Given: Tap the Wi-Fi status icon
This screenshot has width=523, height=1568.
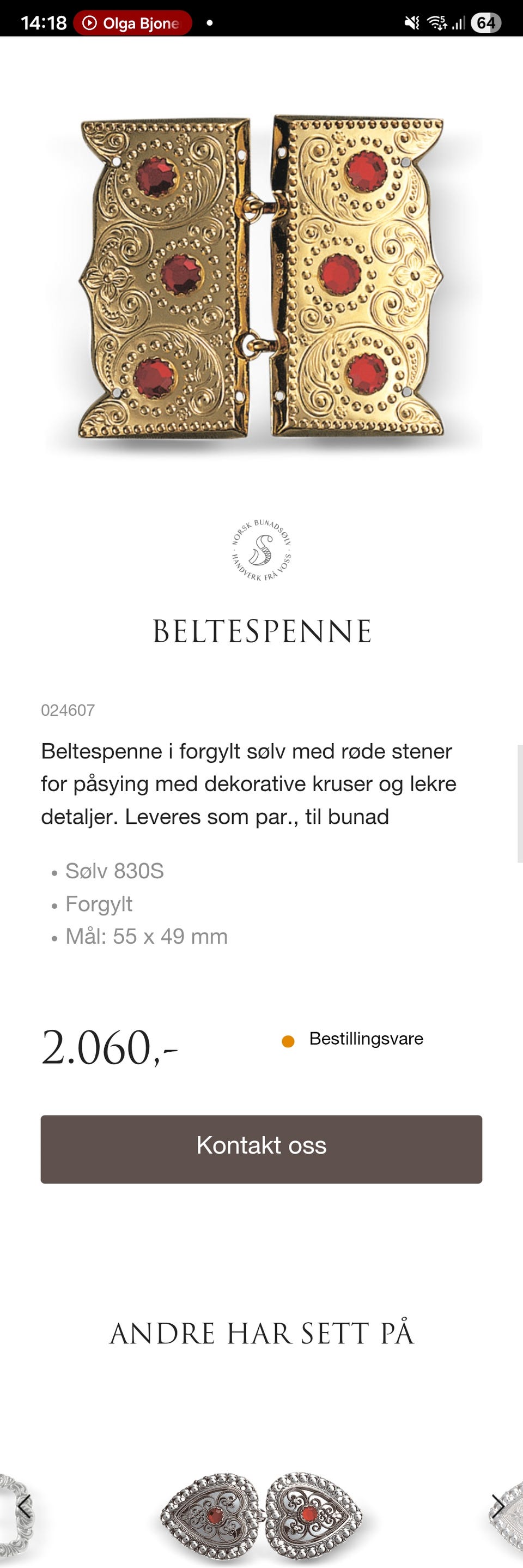Looking at the screenshot, I should [x=436, y=22].
